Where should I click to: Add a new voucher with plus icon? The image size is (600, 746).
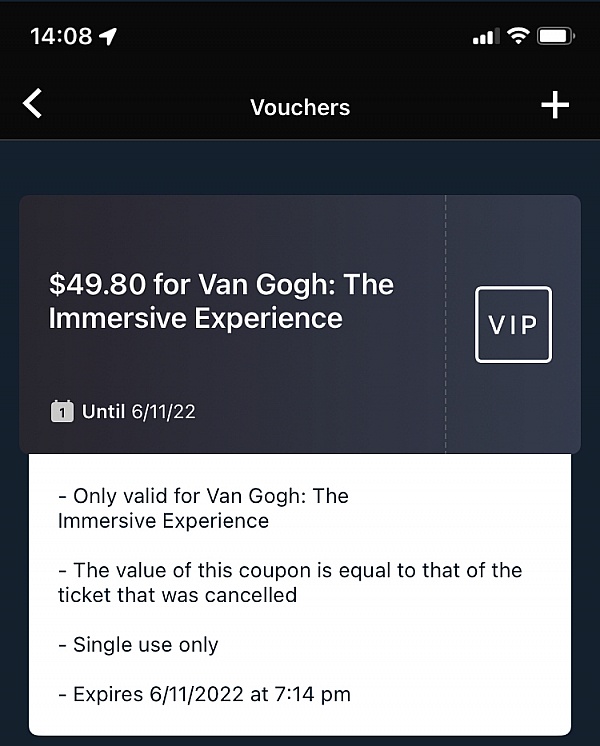(x=555, y=105)
